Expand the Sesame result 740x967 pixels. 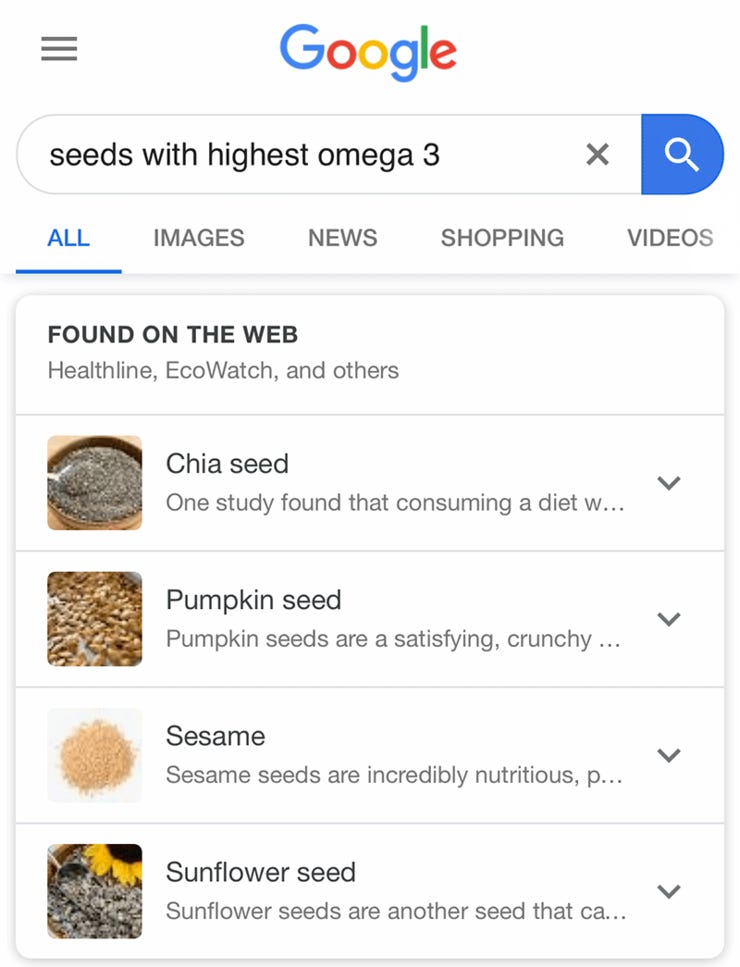click(668, 755)
